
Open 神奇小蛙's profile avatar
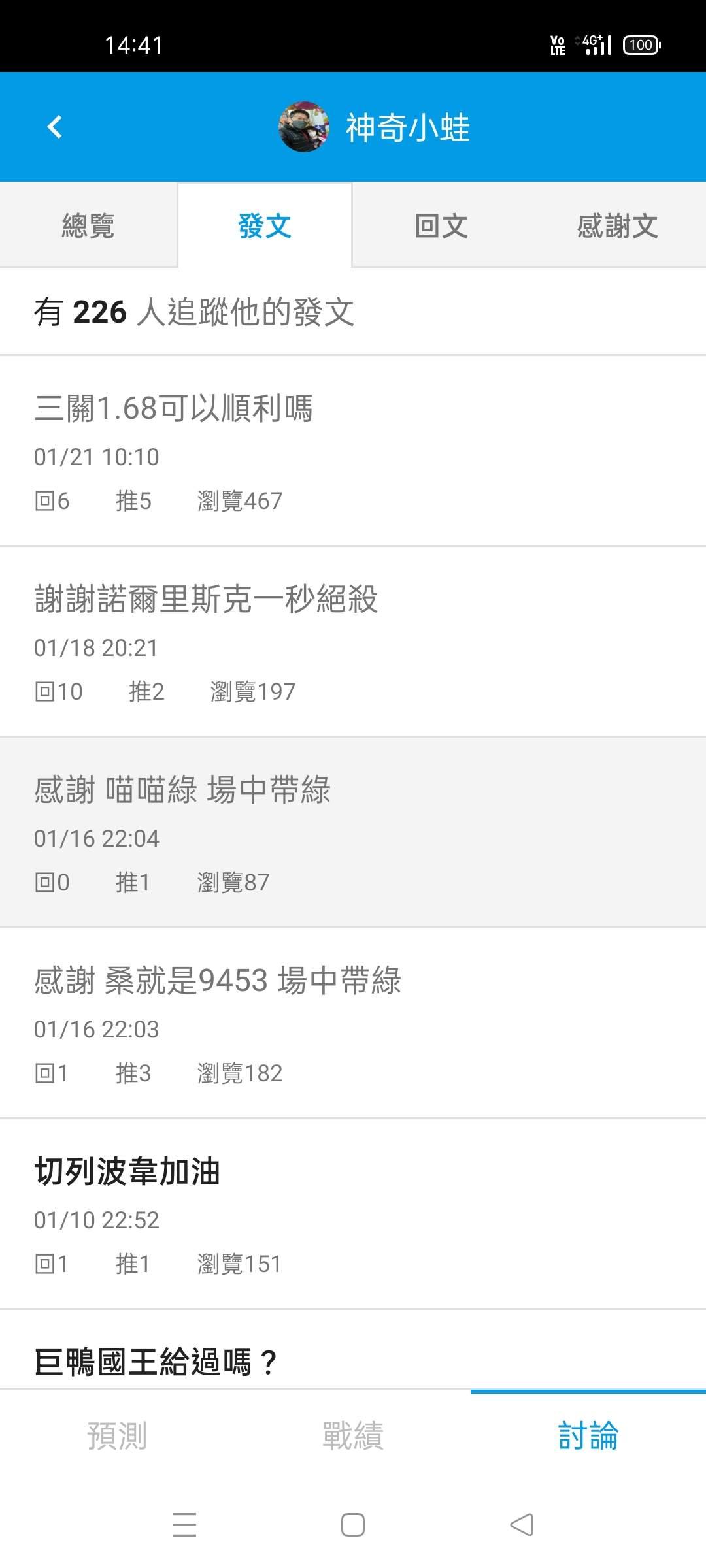tap(303, 127)
